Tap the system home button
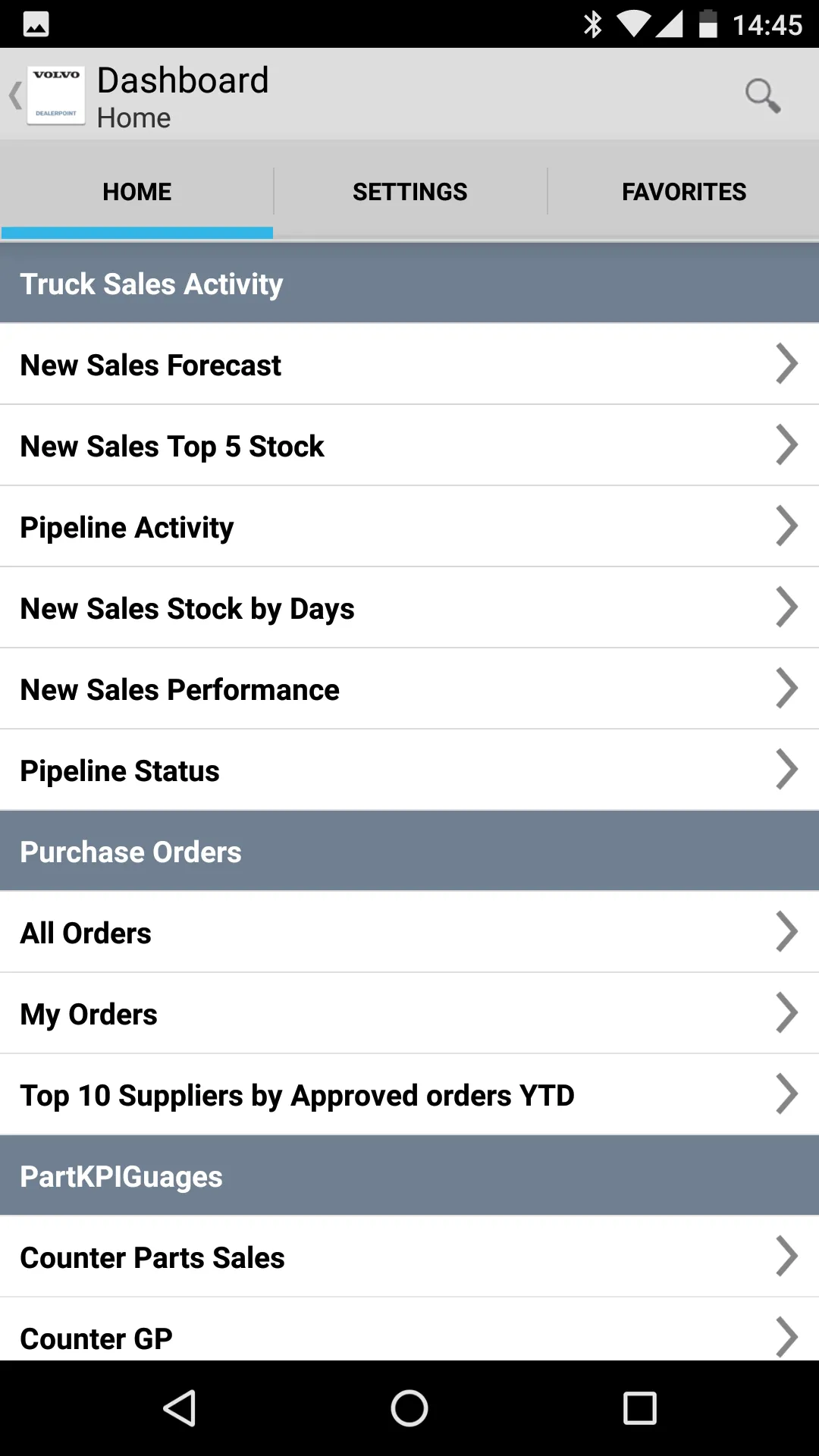Screen dimensions: 819x1456 409,1408
